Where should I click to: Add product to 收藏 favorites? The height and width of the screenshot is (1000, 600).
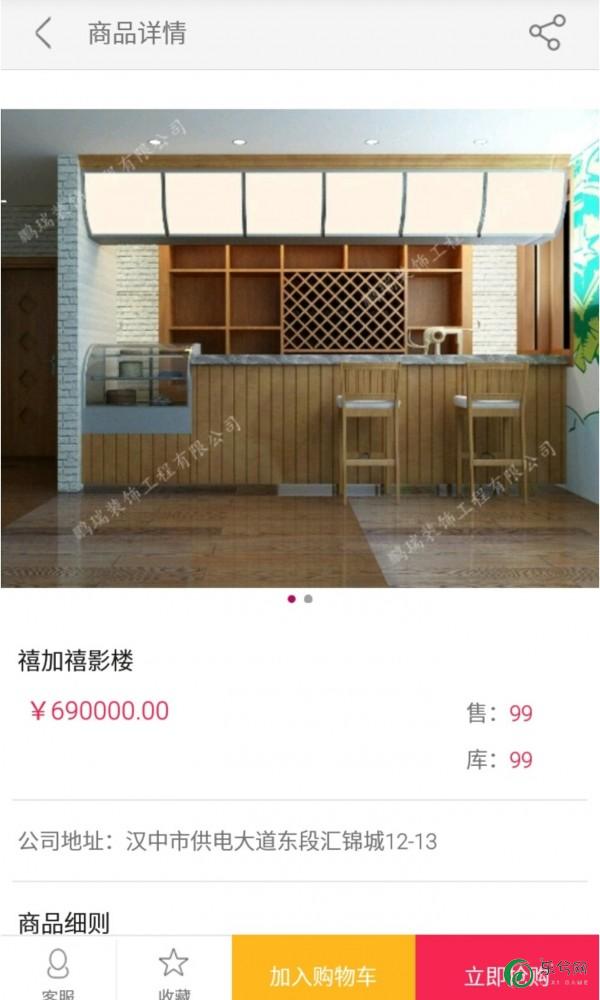(174, 970)
